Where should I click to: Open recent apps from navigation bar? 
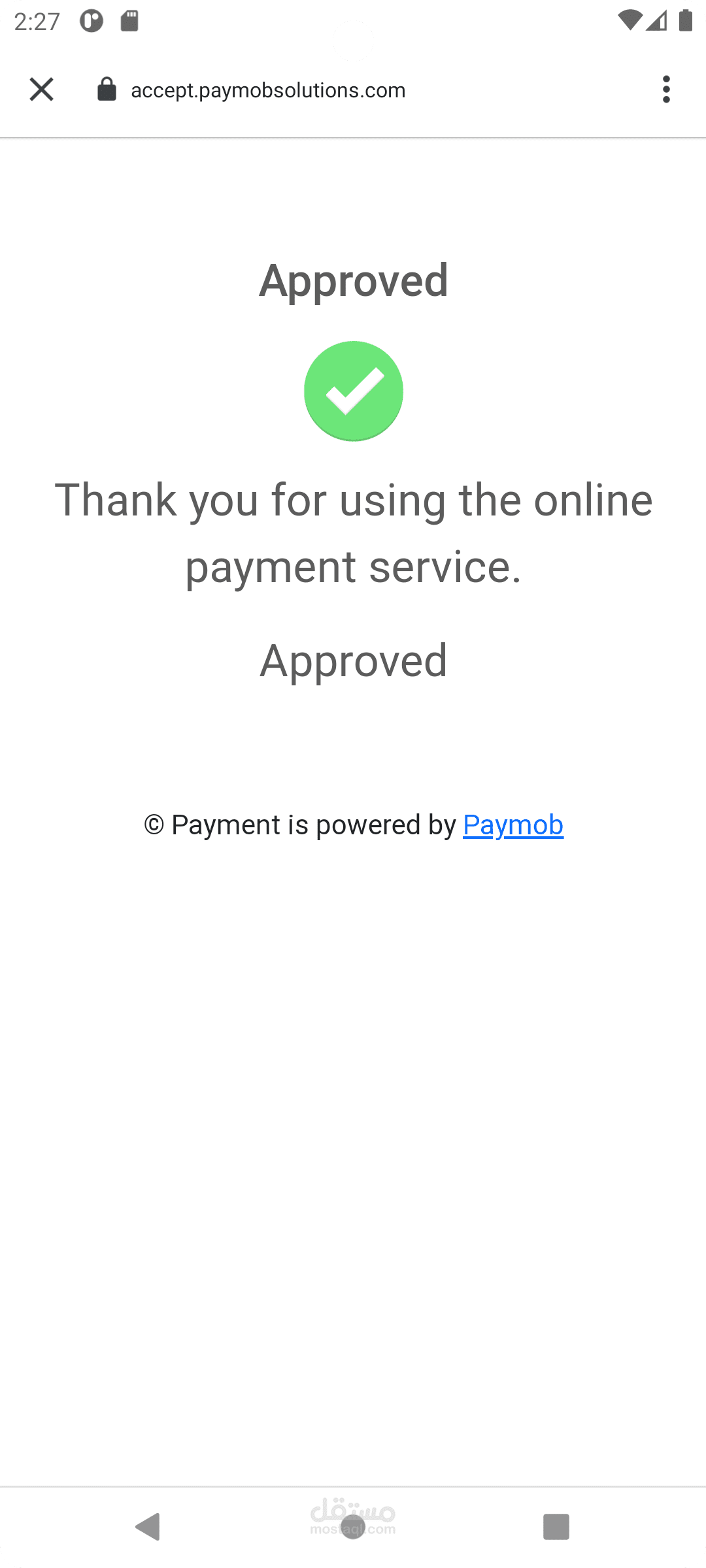[556, 1527]
